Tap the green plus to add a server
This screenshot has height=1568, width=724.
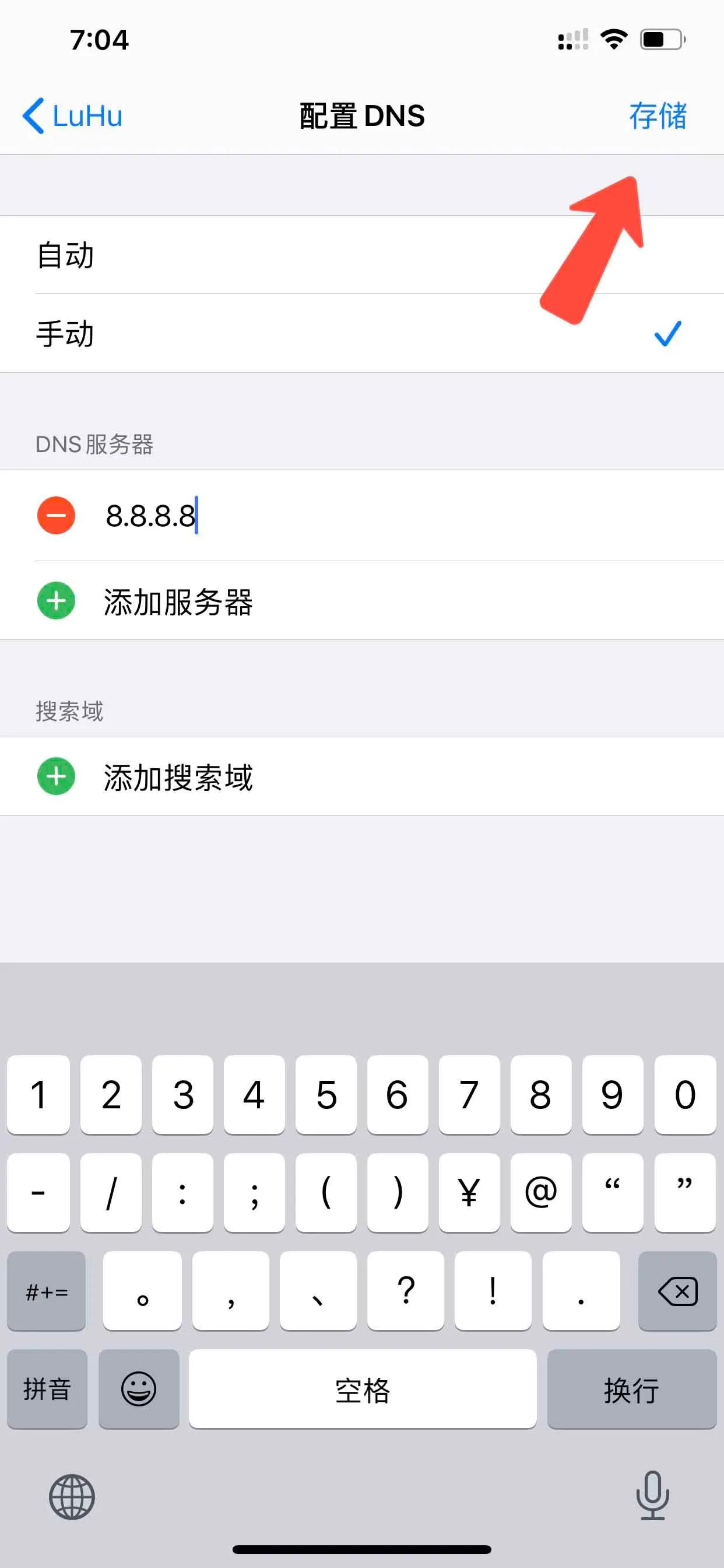pos(55,600)
